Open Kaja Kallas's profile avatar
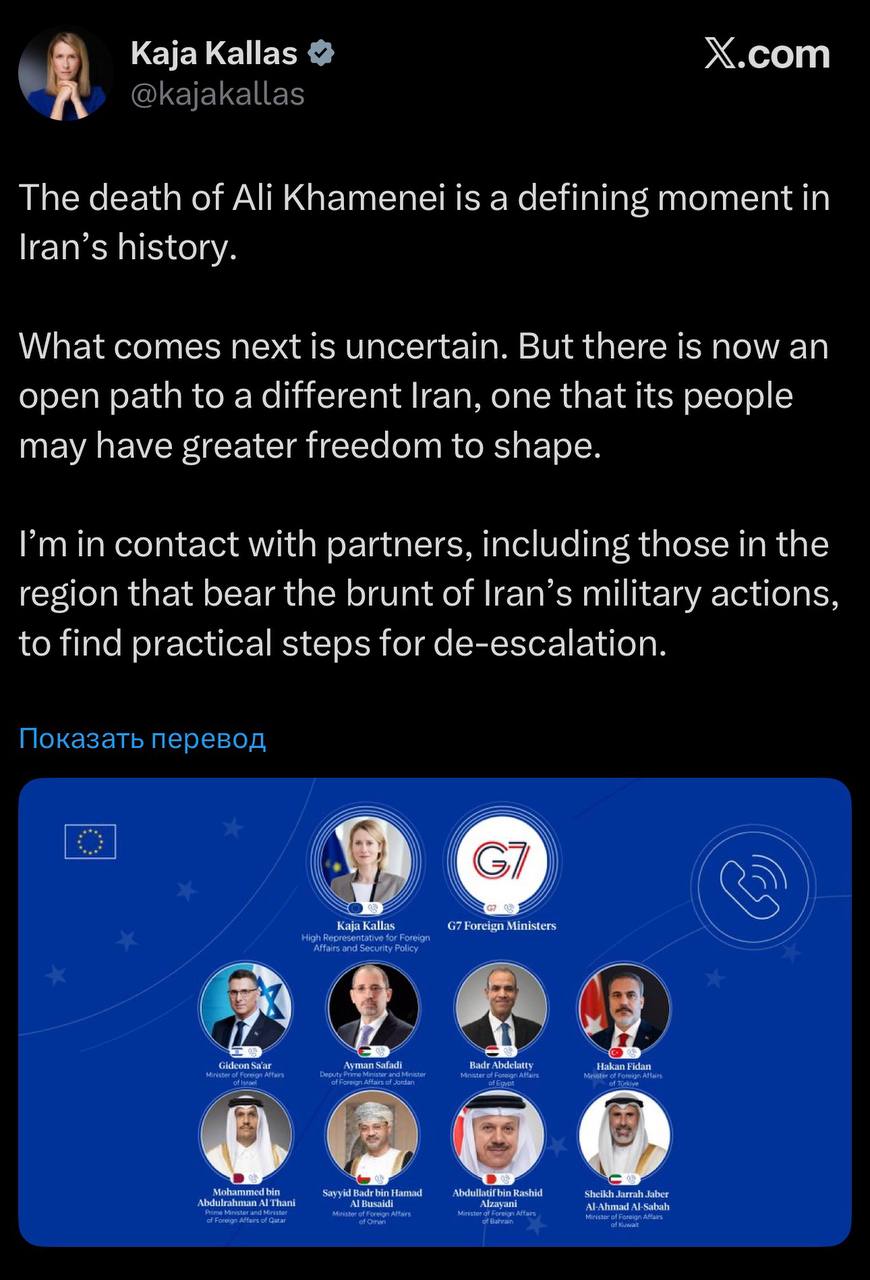Image resolution: width=870 pixels, height=1280 pixels. [x=65, y=74]
